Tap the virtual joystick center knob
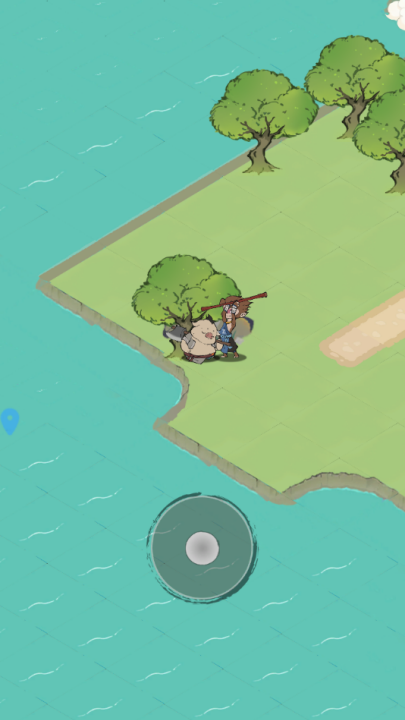The width and height of the screenshot is (405, 720). (202, 548)
